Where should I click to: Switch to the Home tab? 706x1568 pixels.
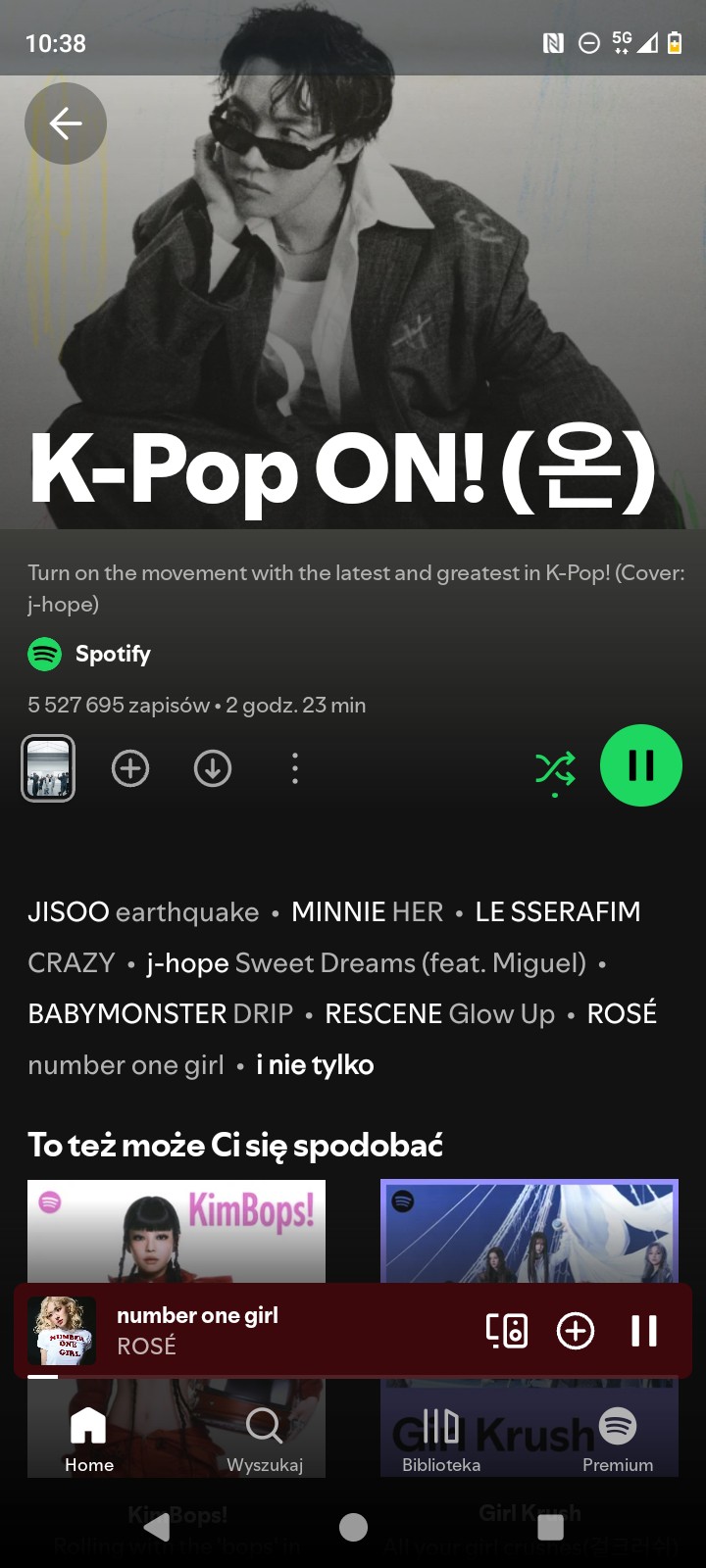coord(89,1439)
